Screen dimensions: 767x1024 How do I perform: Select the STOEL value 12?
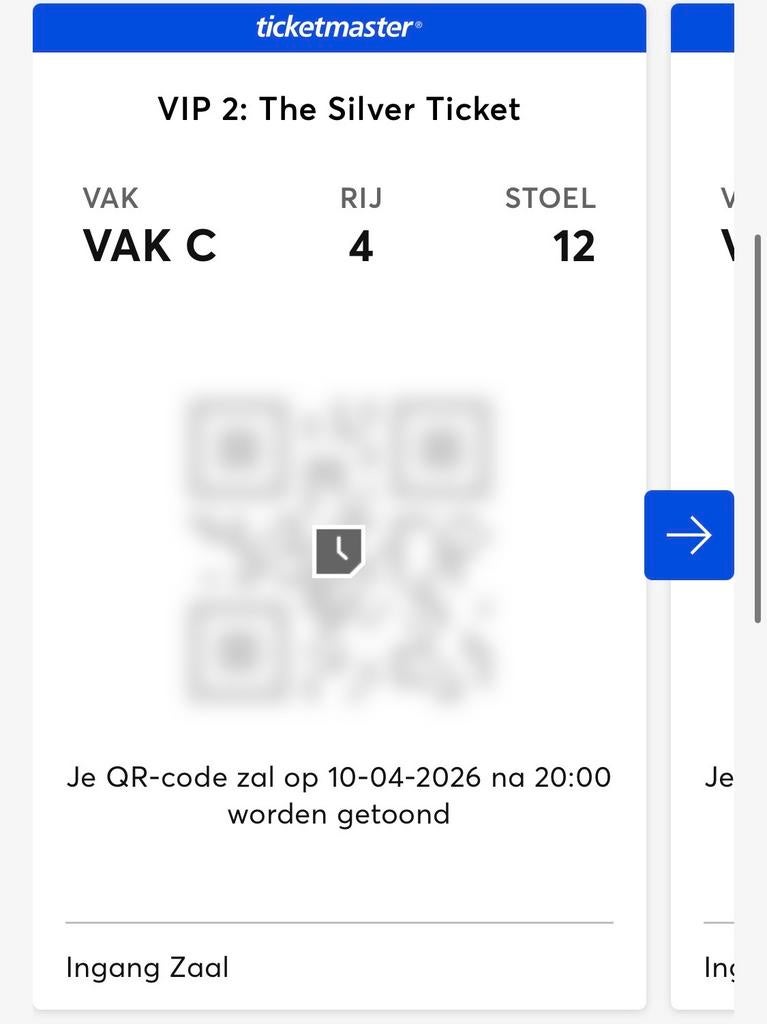[573, 246]
